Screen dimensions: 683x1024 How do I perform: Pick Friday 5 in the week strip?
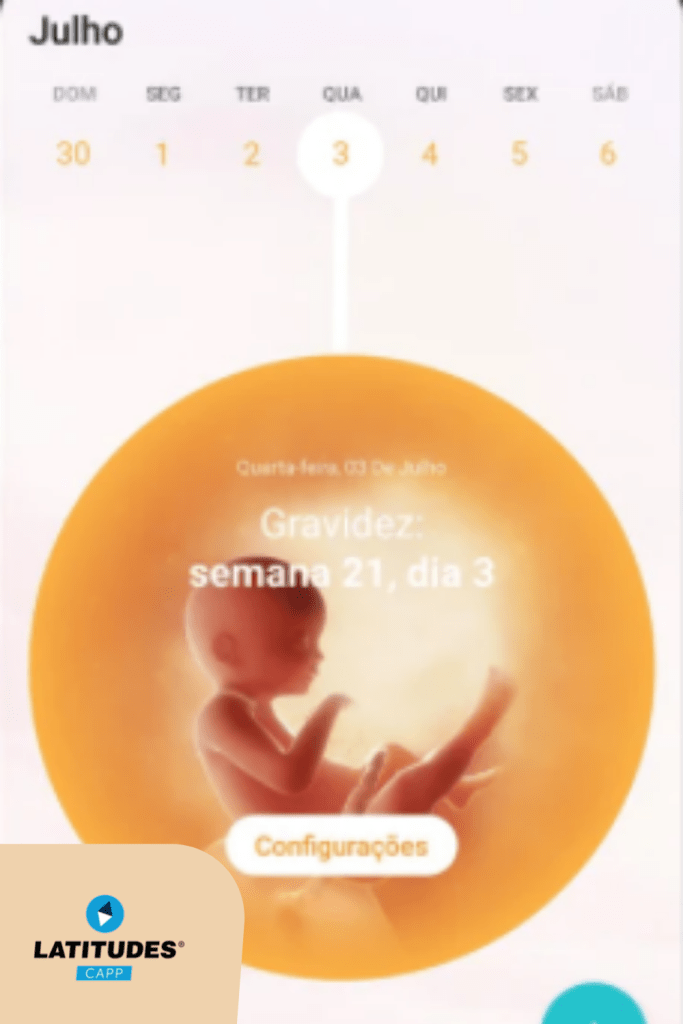[x=519, y=154]
